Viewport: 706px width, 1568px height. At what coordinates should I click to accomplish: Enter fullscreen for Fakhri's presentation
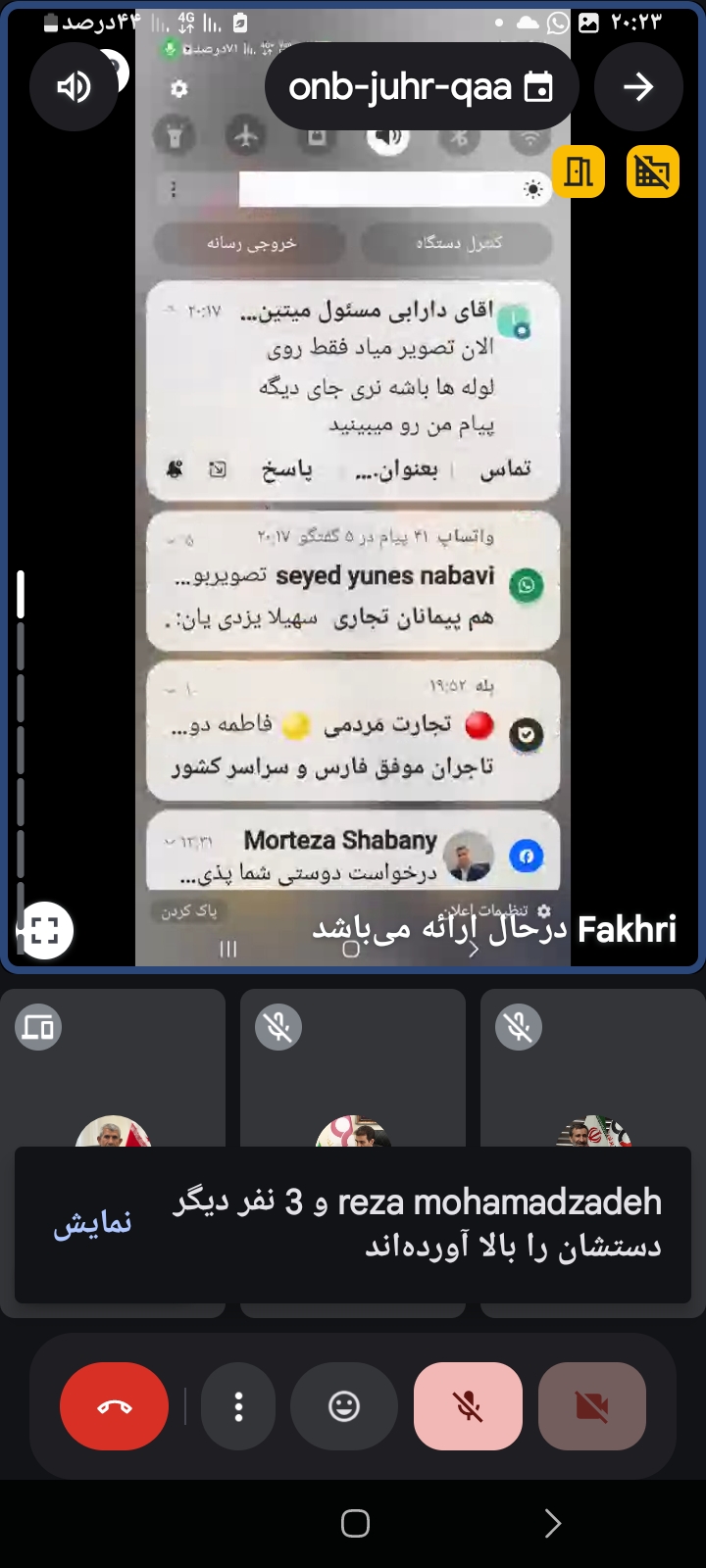[44, 929]
